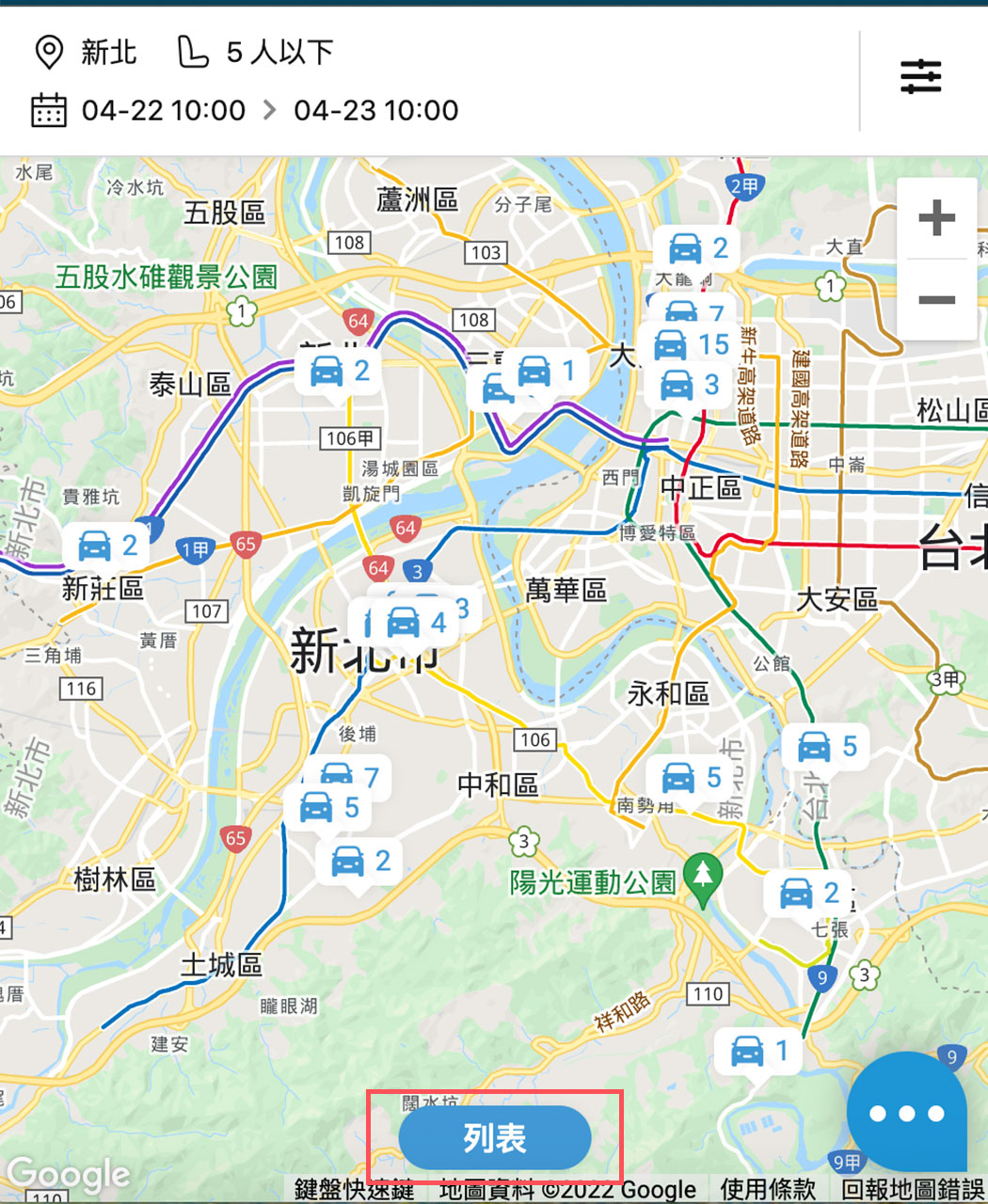This screenshot has width=988, height=1204.
Task: Edit the 5 人以下 seat selection
Action: [256, 52]
